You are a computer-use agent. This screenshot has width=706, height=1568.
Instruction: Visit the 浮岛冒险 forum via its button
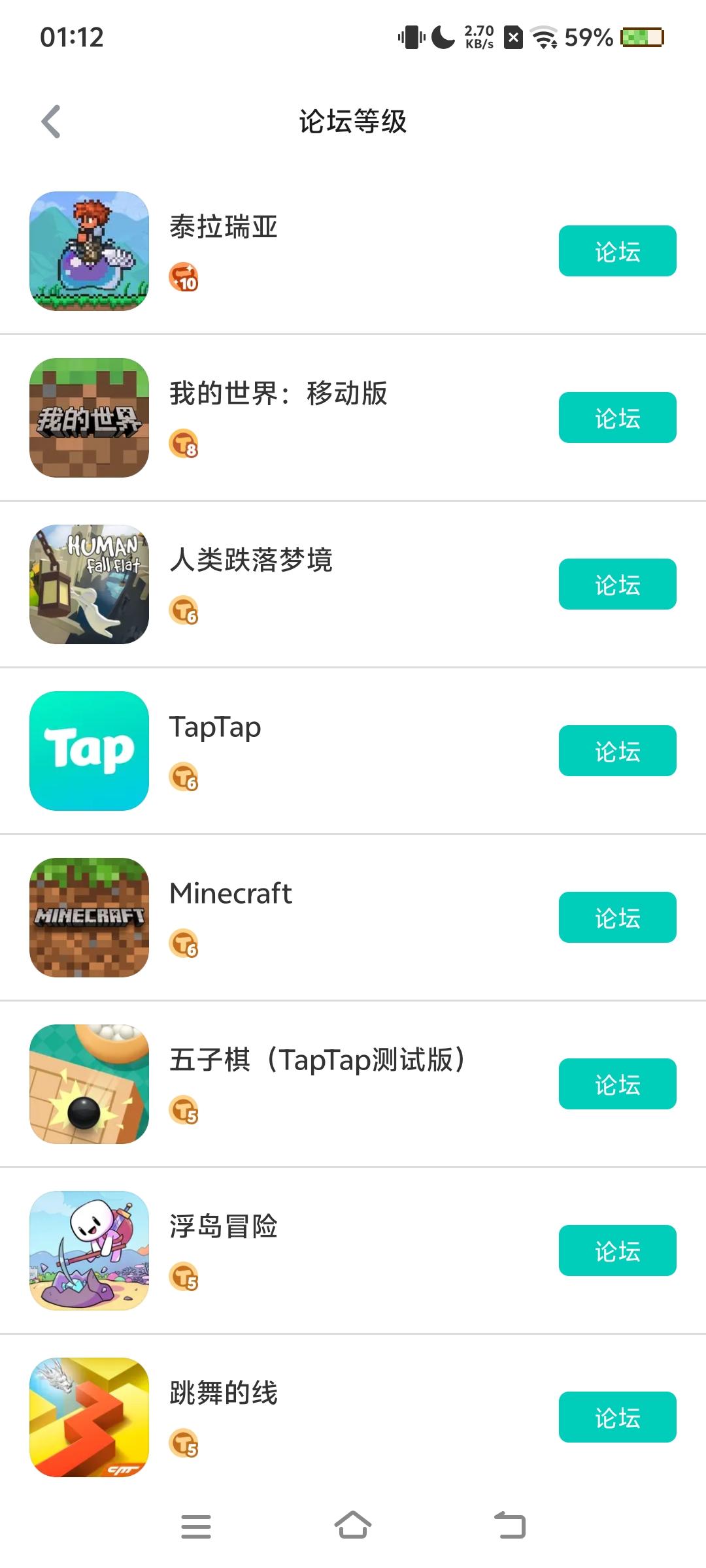(x=617, y=1250)
